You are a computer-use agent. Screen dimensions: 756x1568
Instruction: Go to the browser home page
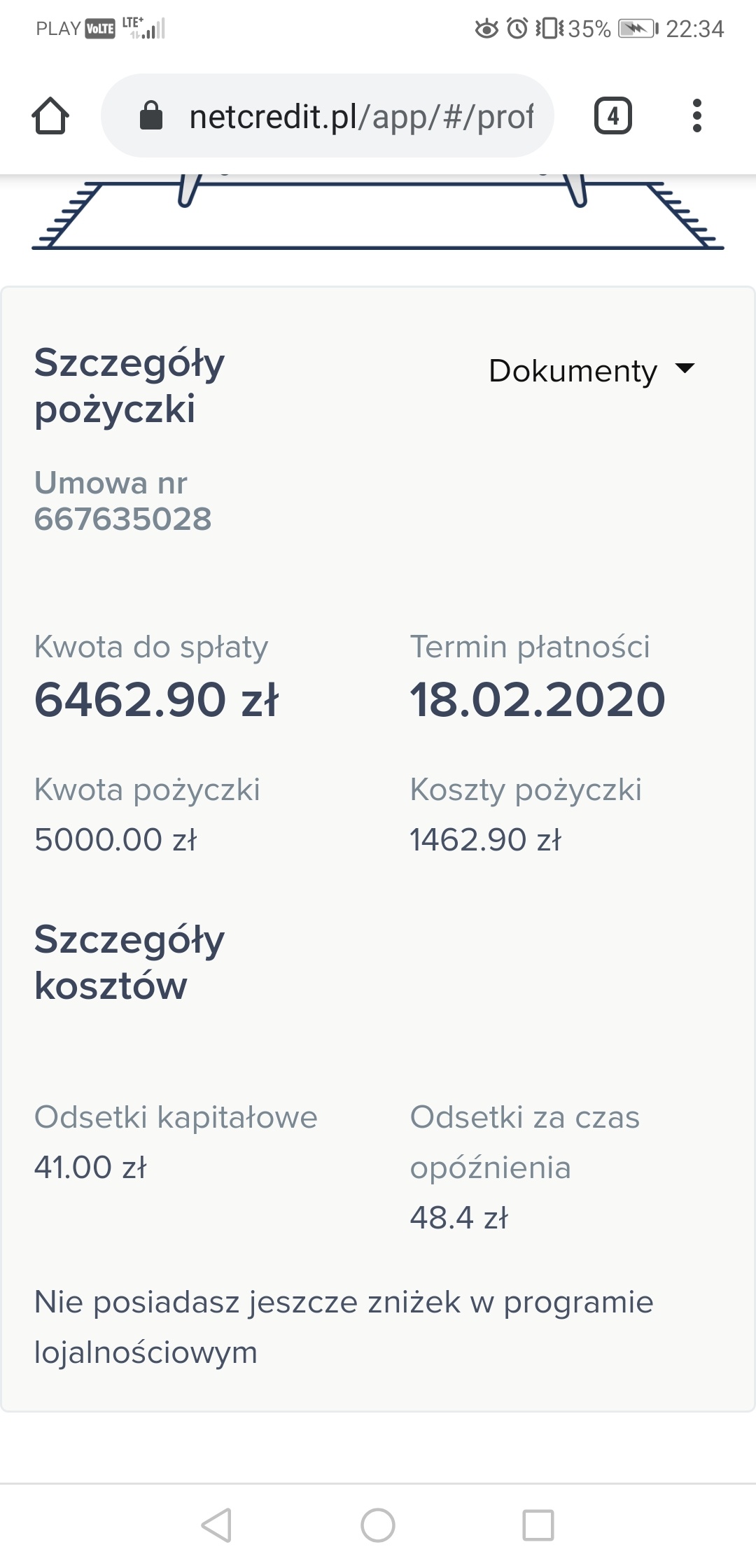[x=50, y=115]
